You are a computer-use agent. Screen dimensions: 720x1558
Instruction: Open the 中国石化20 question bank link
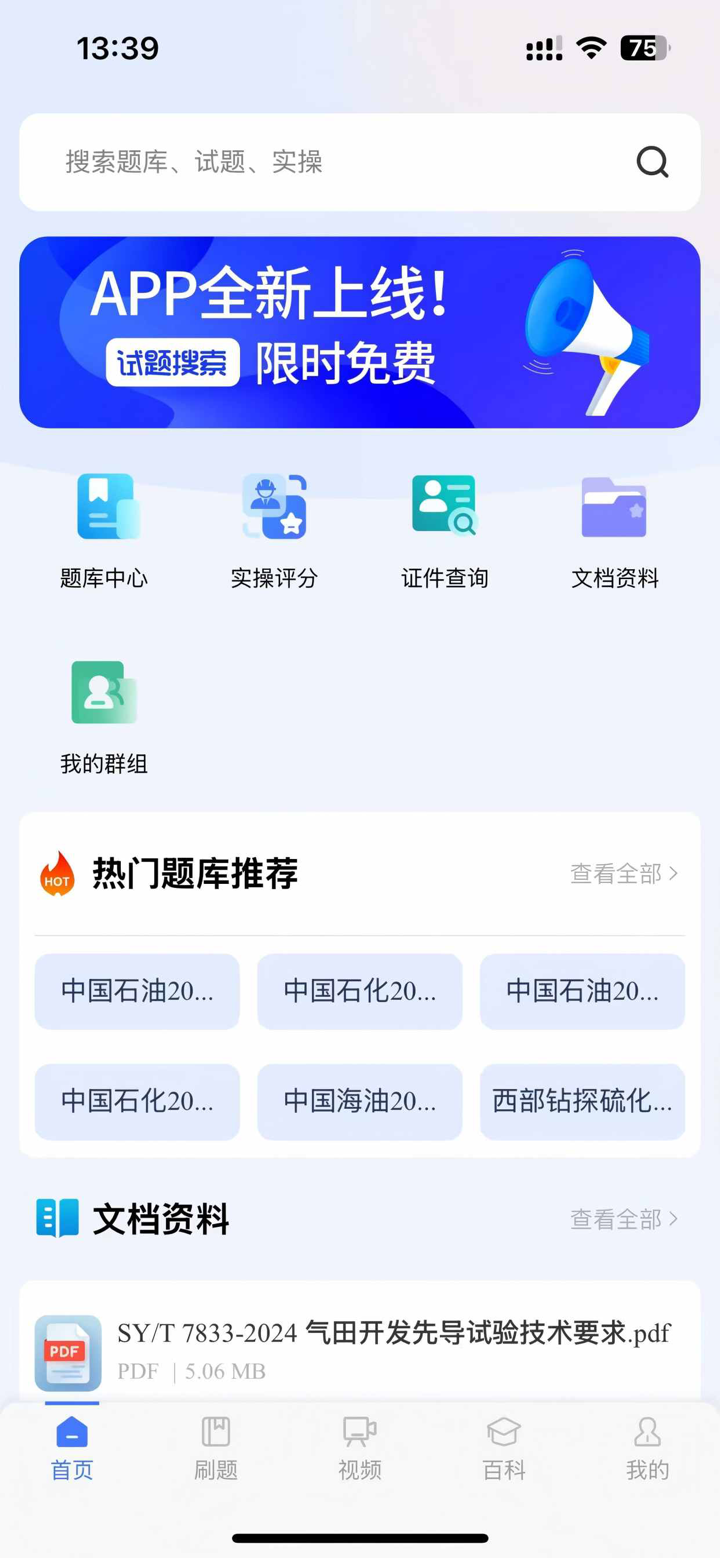click(359, 992)
